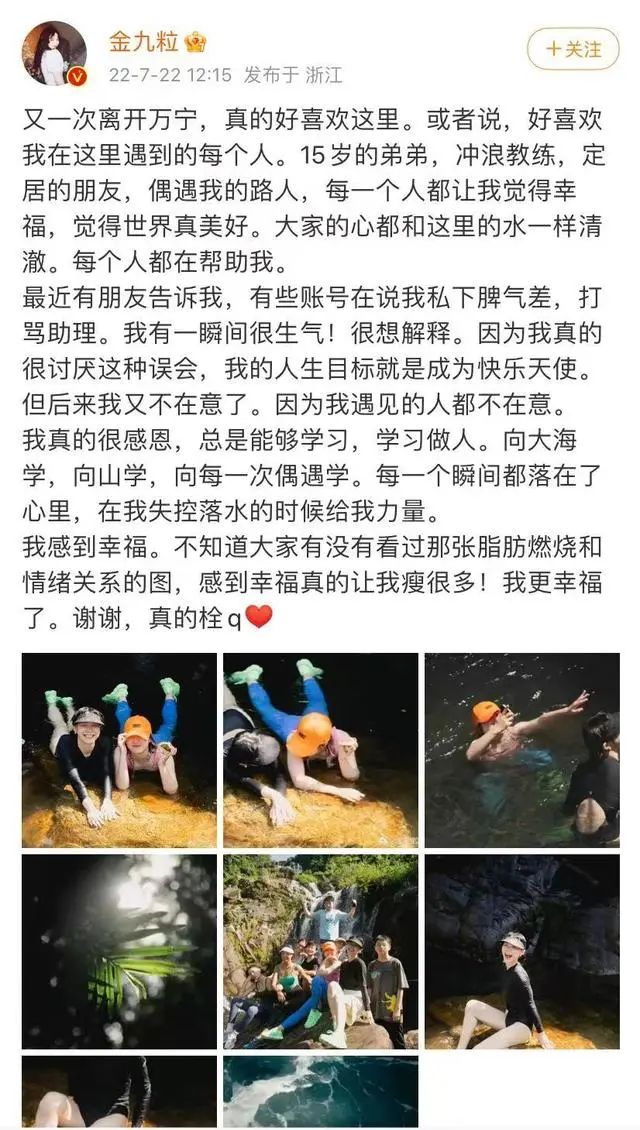View photo of girl sitting by rocks
Image resolution: width=640 pixels, height=1130 pixels.
click(522, 951)
